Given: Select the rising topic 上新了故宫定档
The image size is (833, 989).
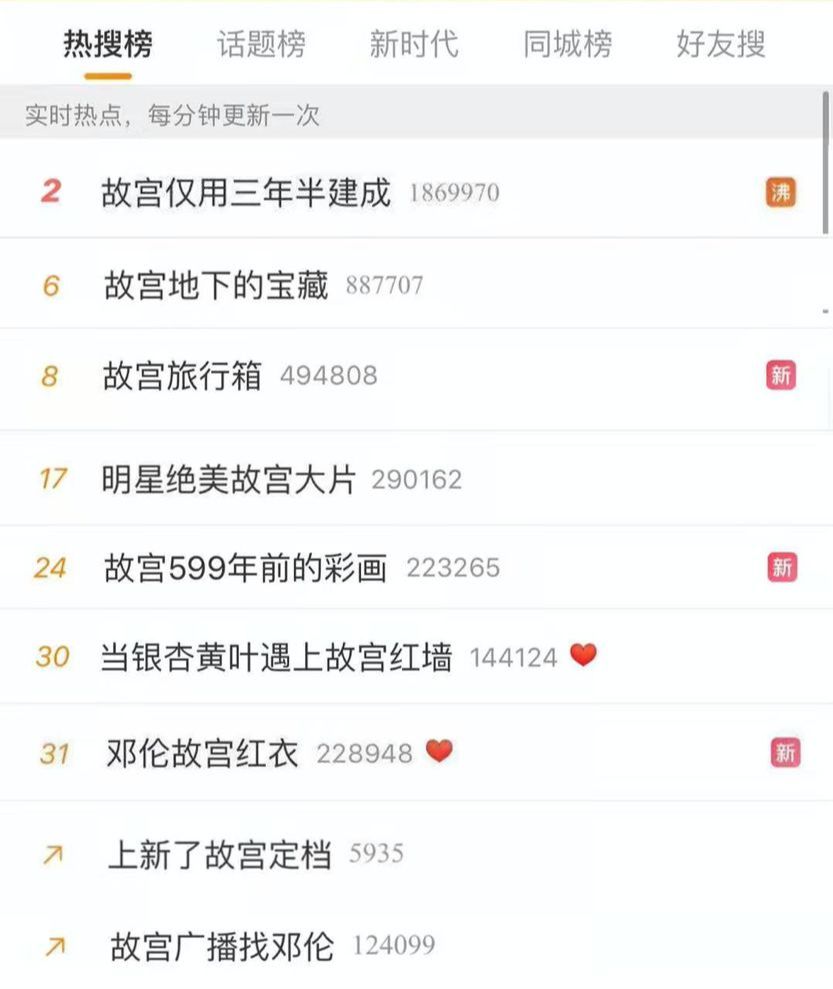Looking at the screenshot, I should click(x=219, y=855).
